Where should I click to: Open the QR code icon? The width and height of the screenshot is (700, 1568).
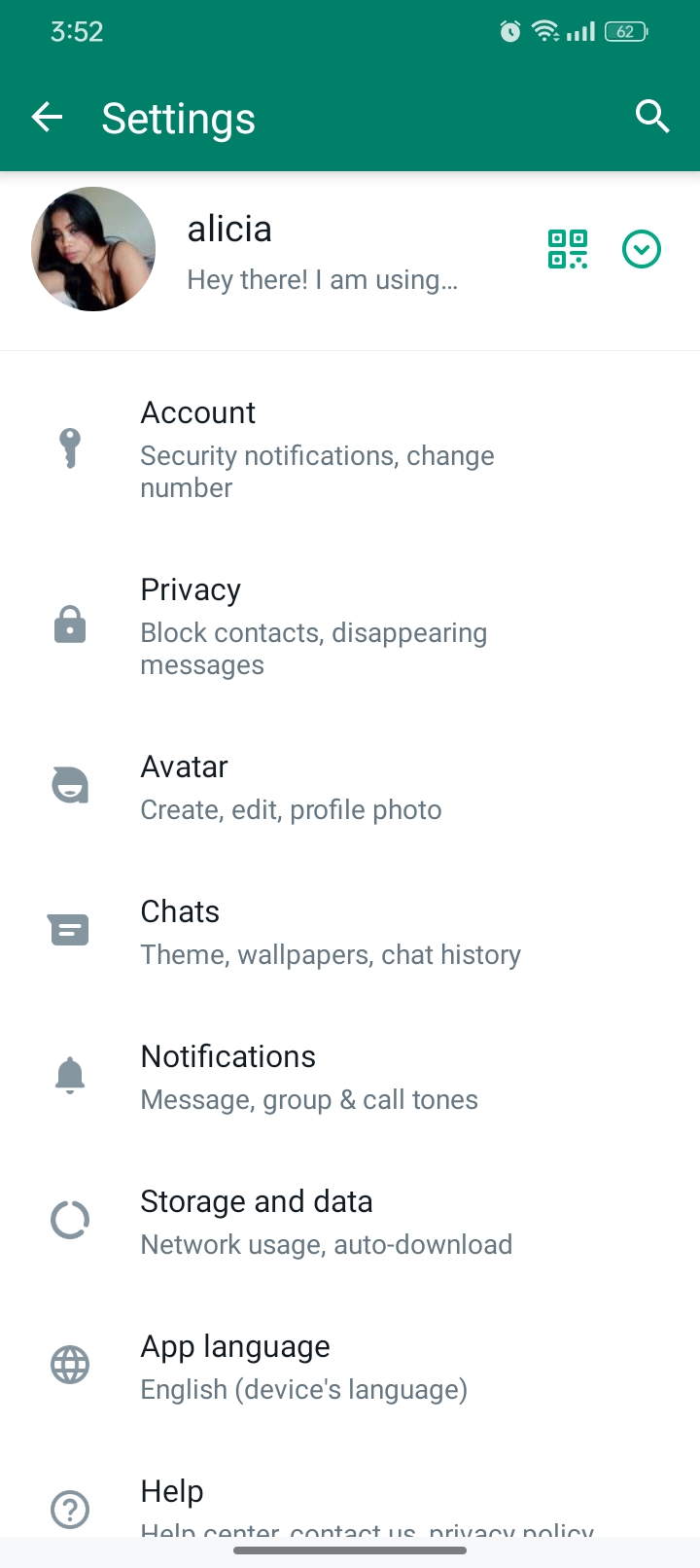pos(568,249)
